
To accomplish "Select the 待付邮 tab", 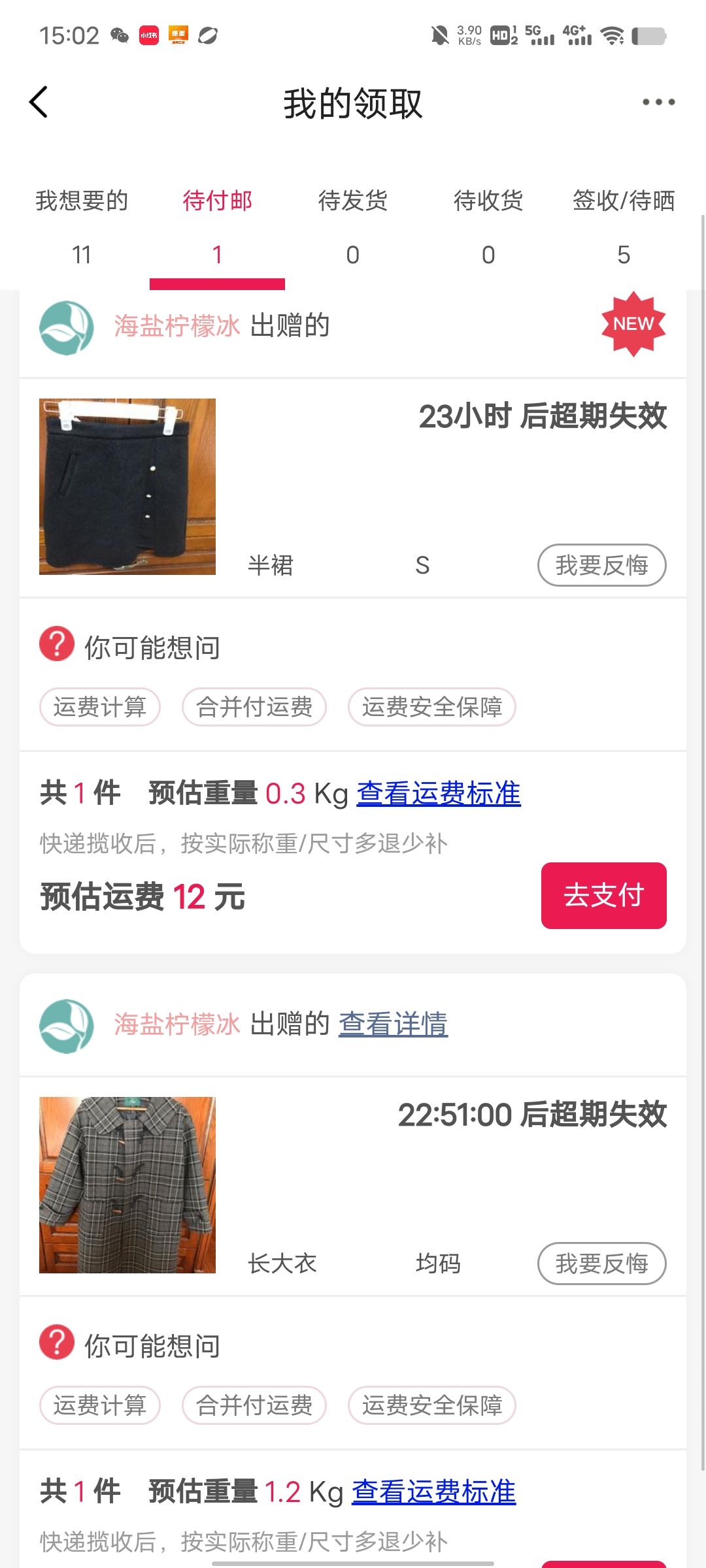I will click(x=217, y=225).
